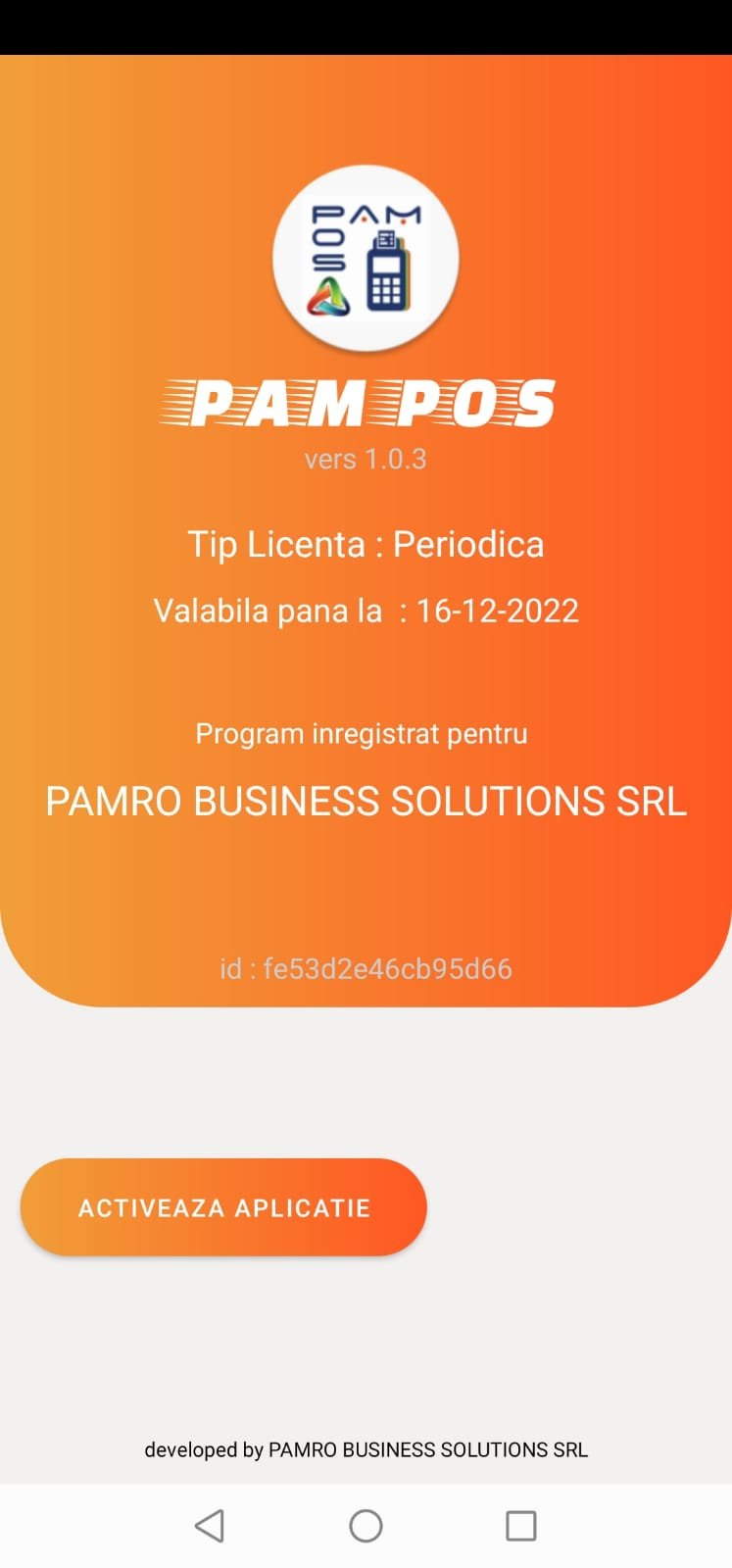Select the vers 1.0.3 version label
This screenshot has height=1568, width=732.
pos(366,458)
